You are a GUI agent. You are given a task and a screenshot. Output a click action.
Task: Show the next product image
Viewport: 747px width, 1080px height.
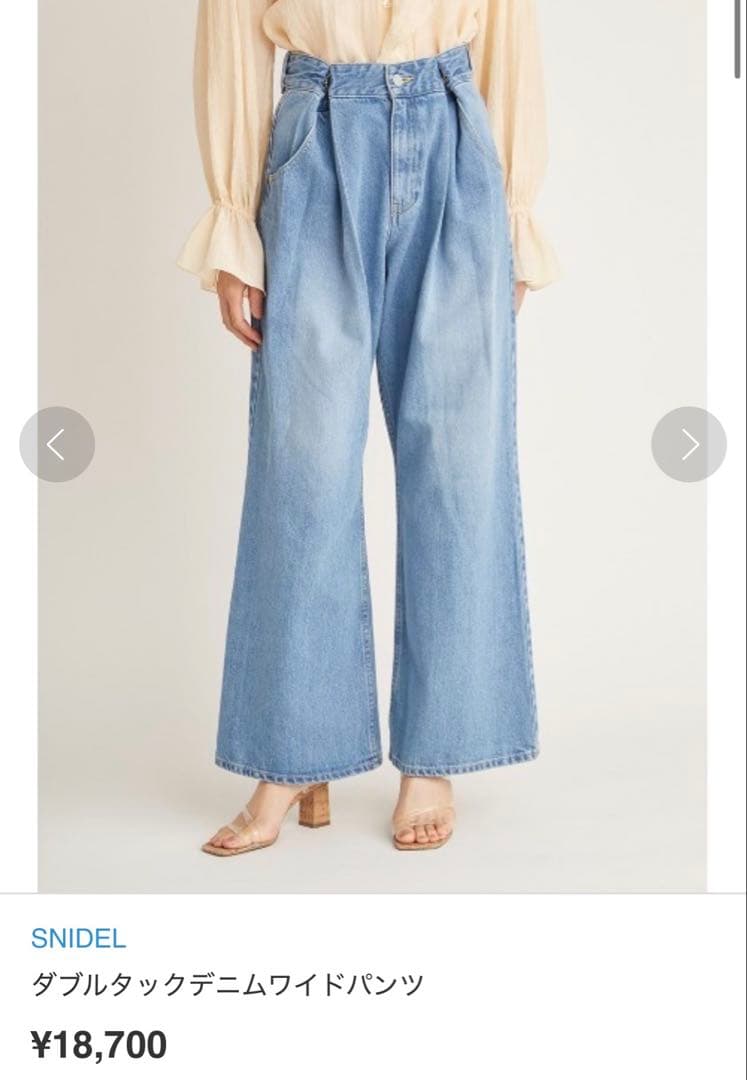pos(688,444)
